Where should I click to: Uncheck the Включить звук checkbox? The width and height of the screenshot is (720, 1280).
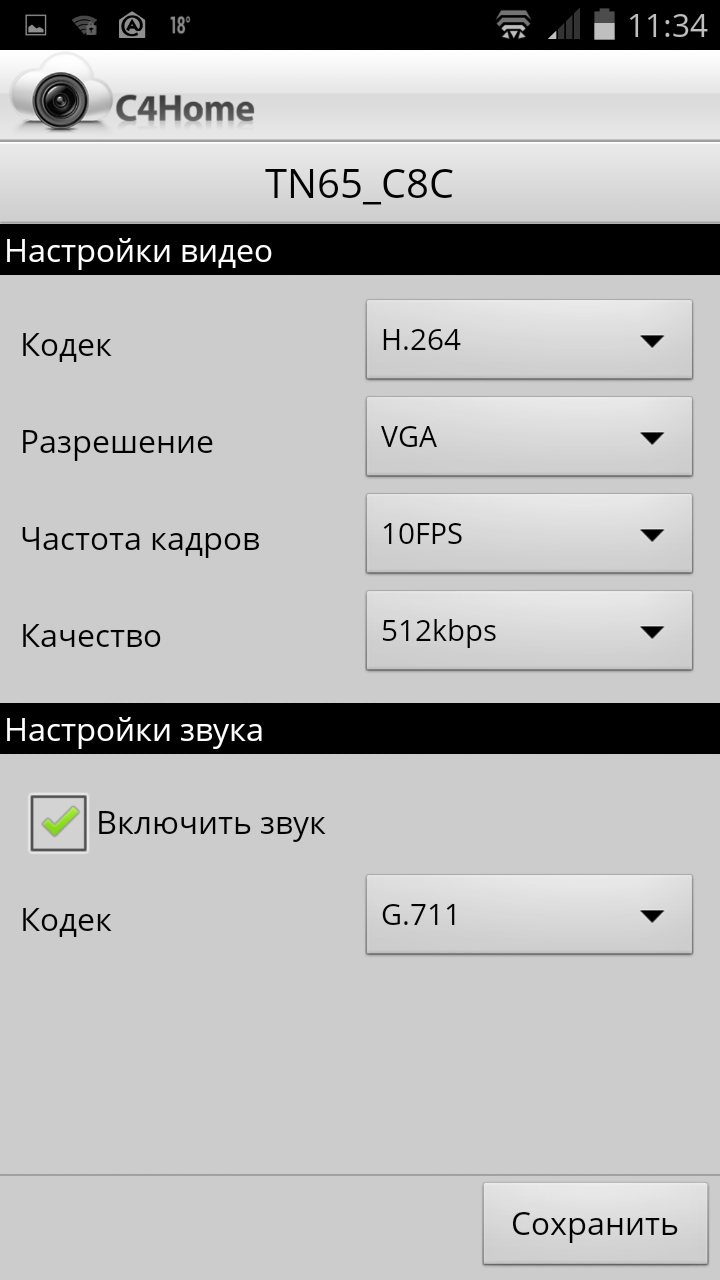(59, 823)
